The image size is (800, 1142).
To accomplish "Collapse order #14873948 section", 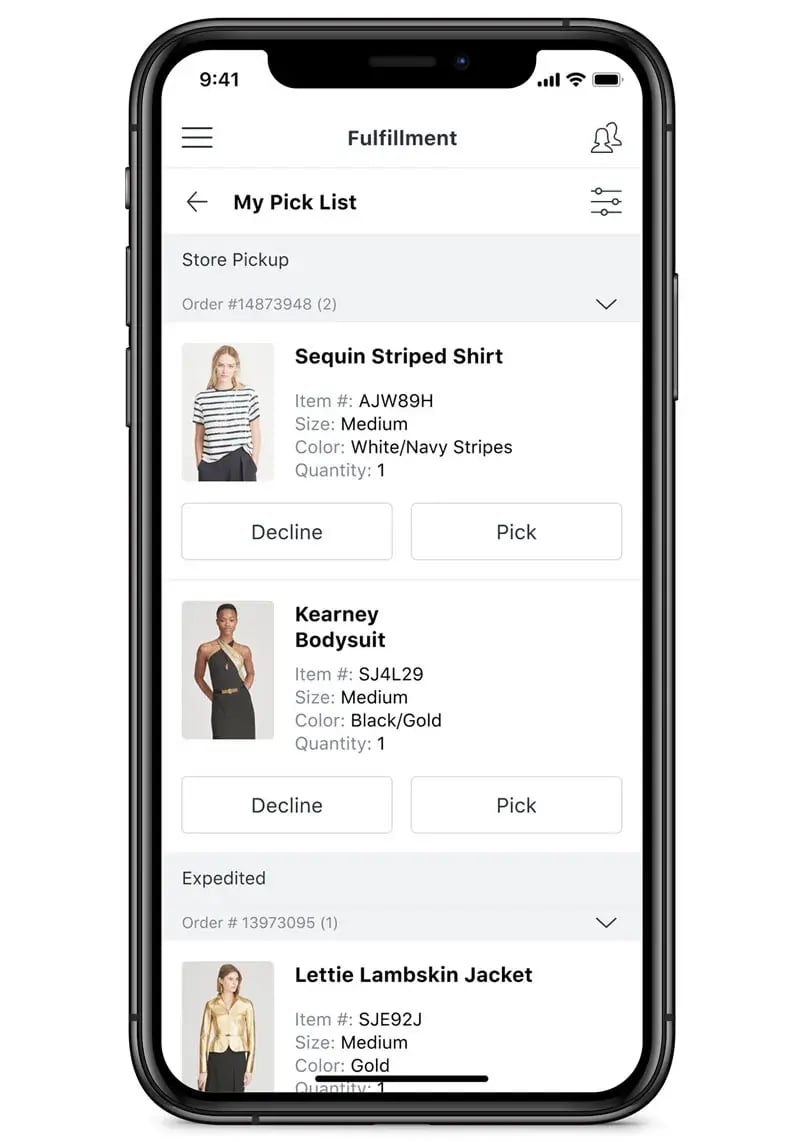I will click(606, 304).
